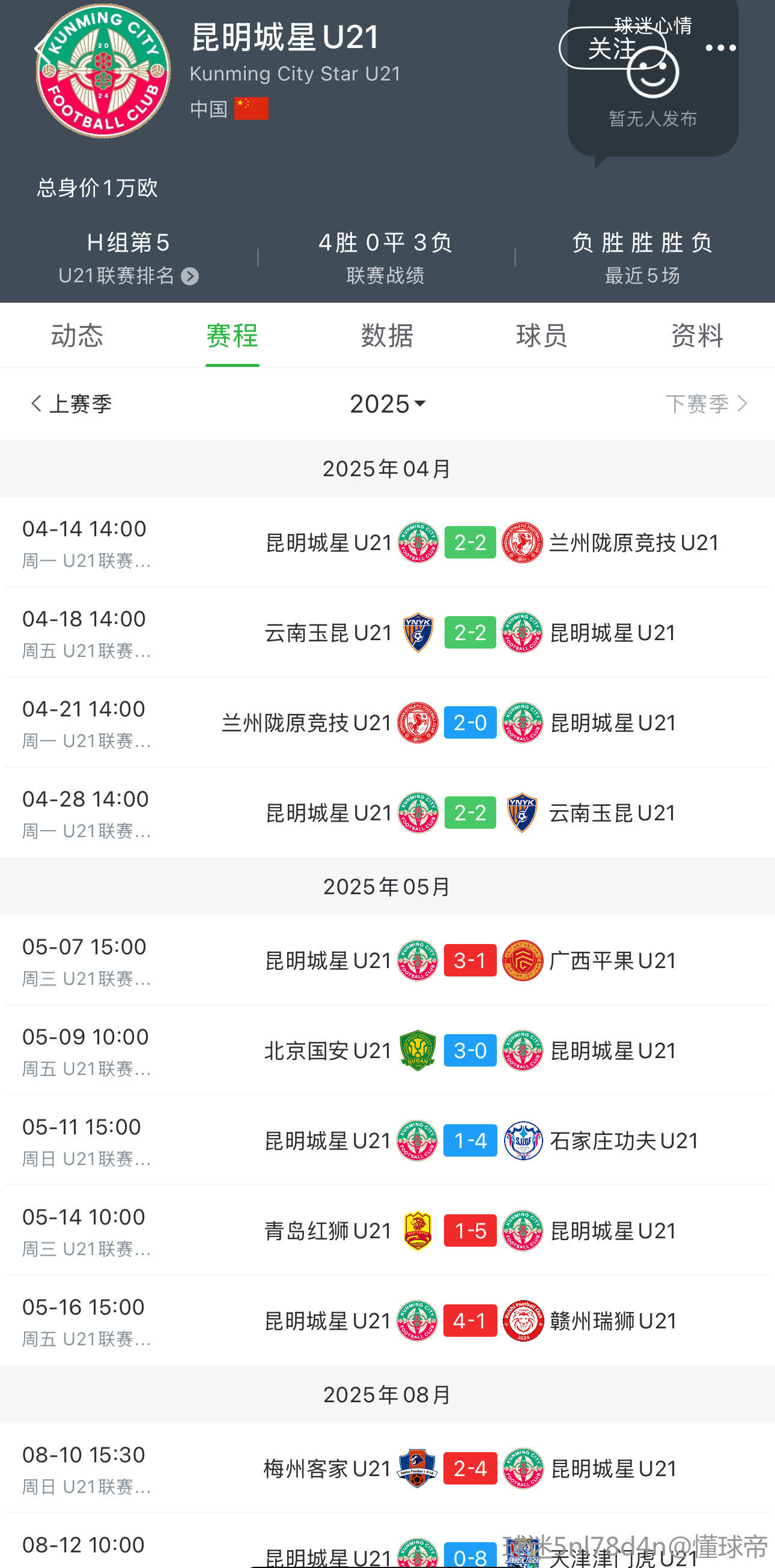Open 04-18 match at 云南玉昆U21
The image size is (775, 1568).
coord(387,632)
